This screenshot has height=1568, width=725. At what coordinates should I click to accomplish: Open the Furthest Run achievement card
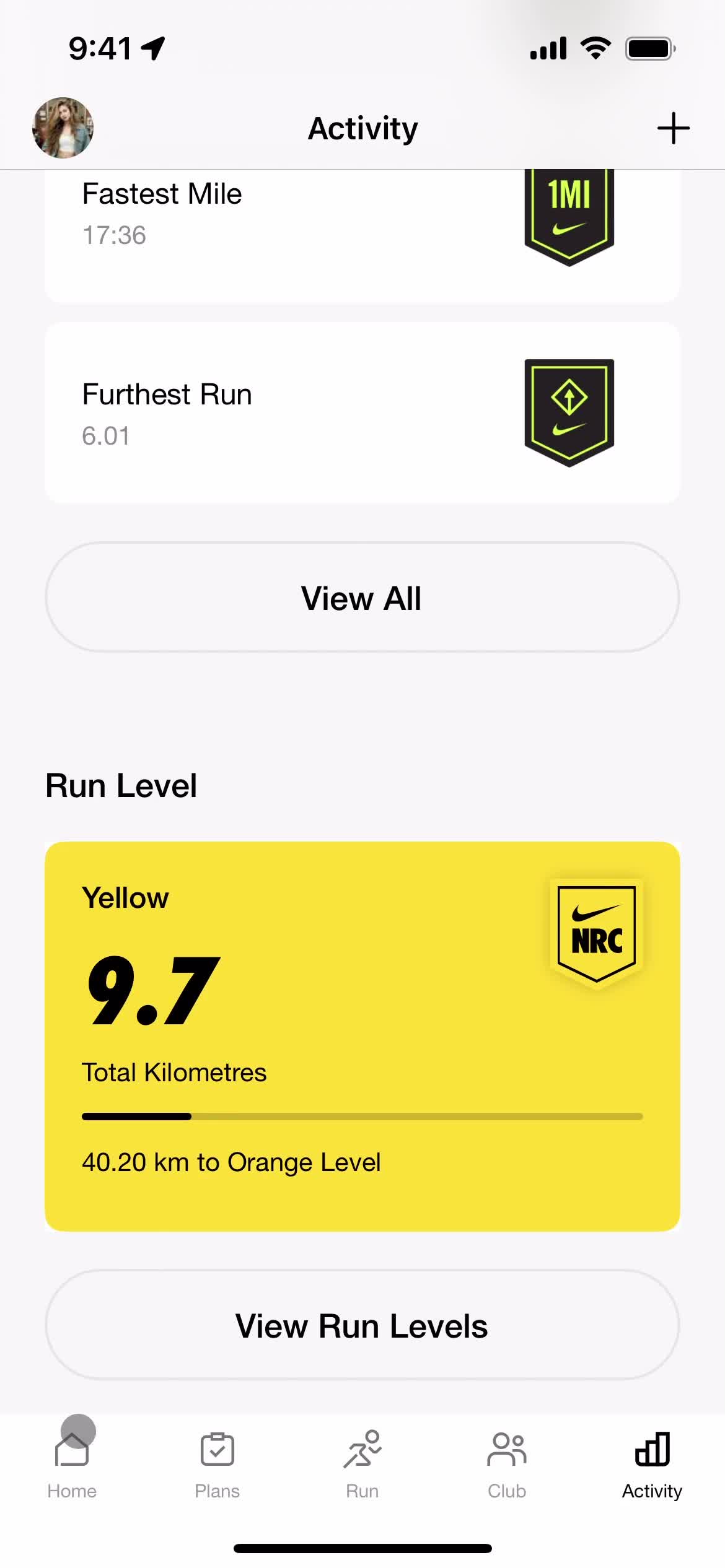coord(362,413)
